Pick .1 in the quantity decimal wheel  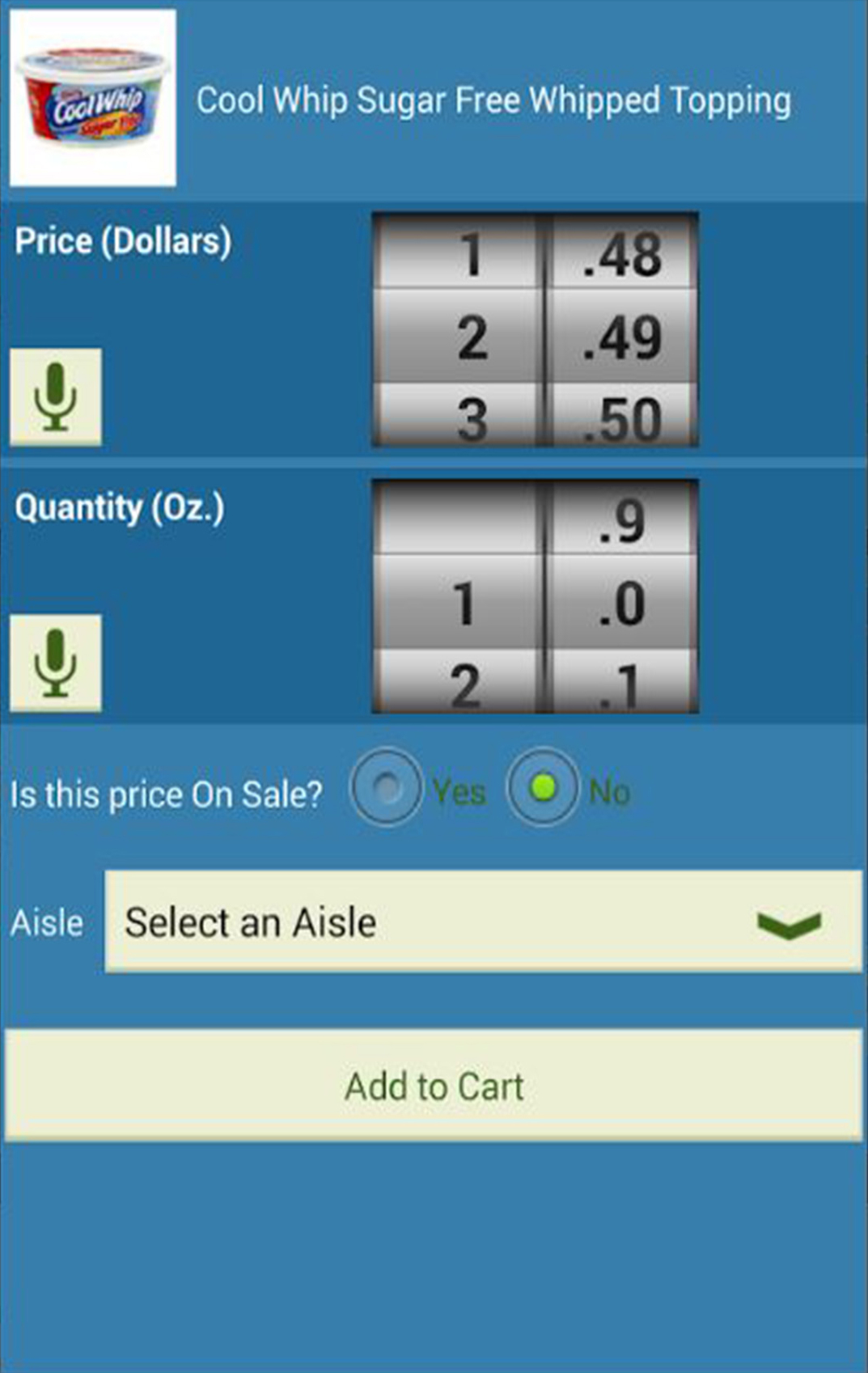point(623,685)
